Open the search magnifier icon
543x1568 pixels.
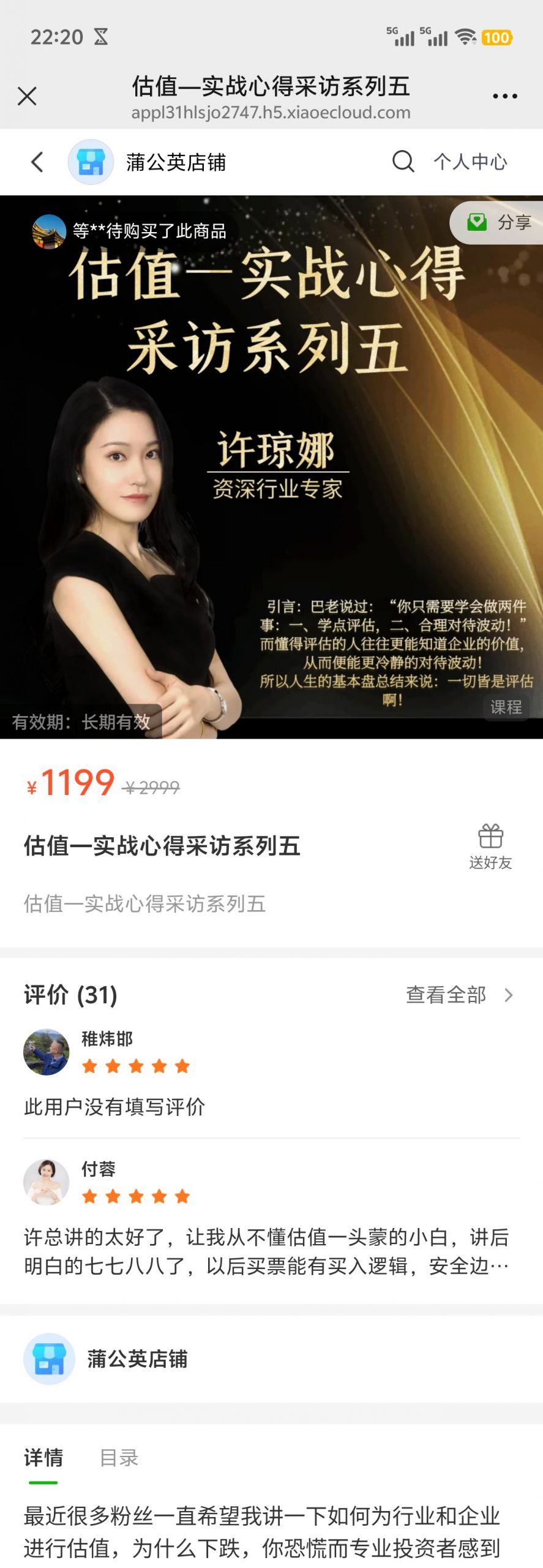(x=403, y=162)
